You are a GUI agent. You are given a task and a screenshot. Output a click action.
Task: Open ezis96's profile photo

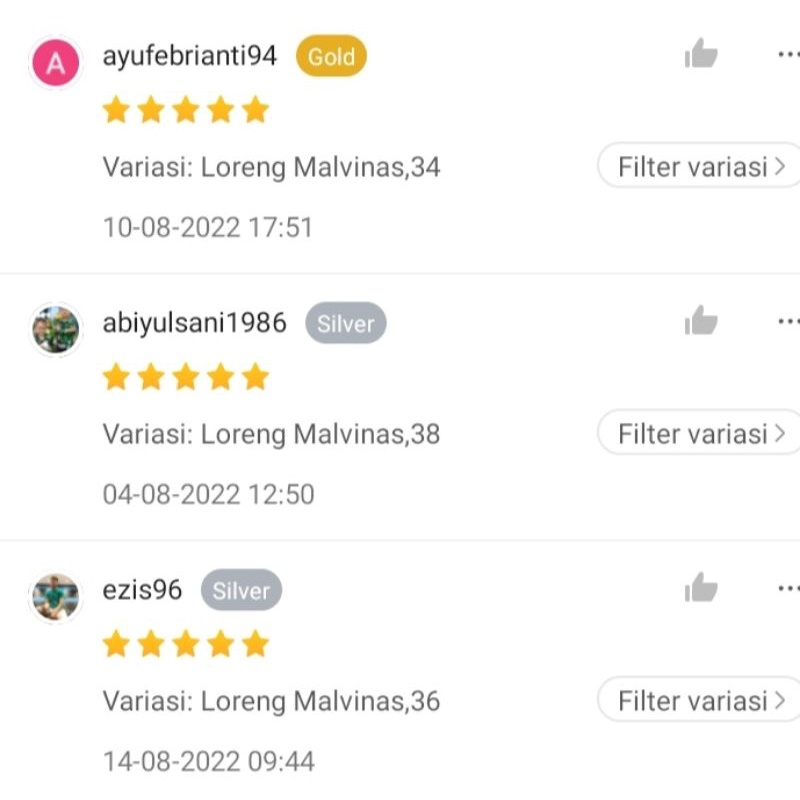(56, 597)
